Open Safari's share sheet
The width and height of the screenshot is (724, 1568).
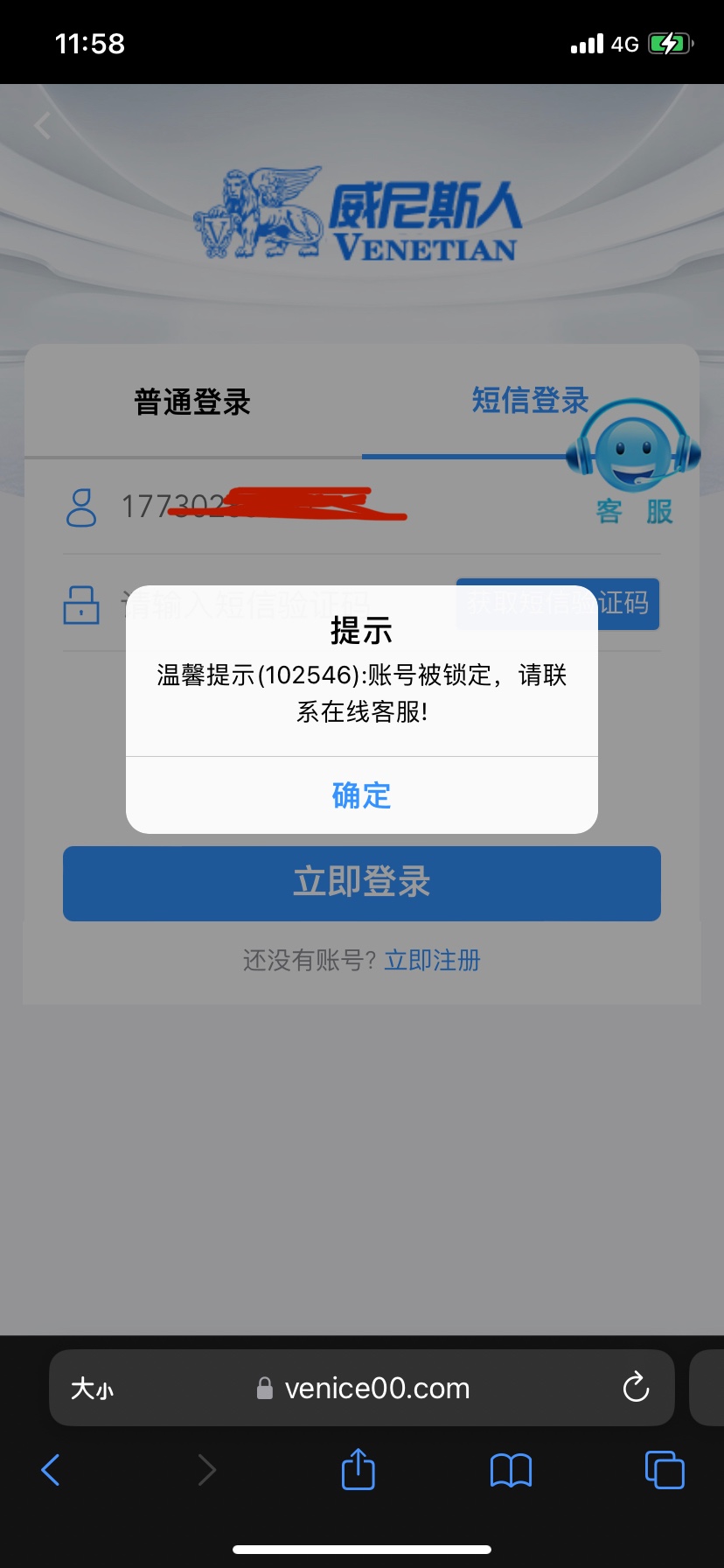point(358,1470)
